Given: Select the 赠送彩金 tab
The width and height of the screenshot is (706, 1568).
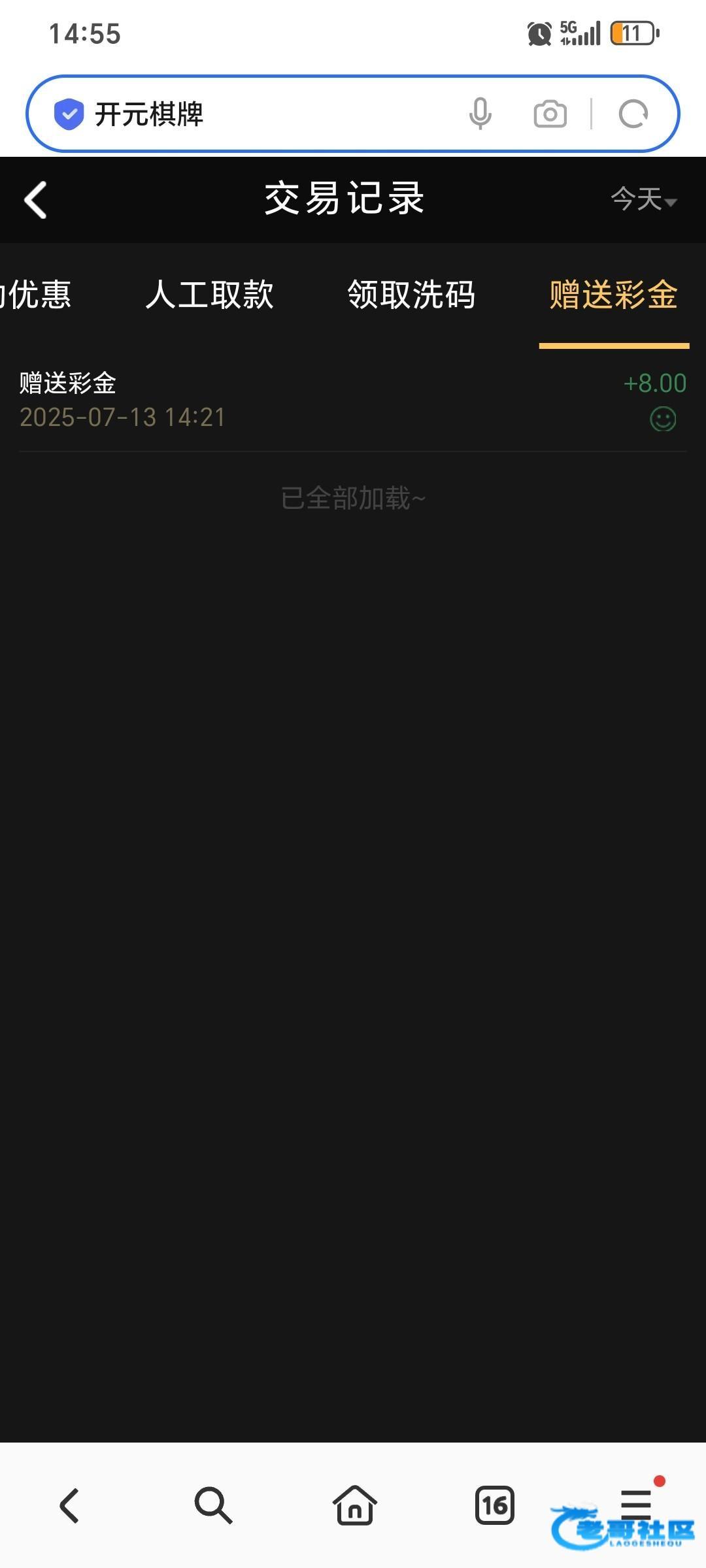Looking at the screenshot, I should (x=613, y=295).
